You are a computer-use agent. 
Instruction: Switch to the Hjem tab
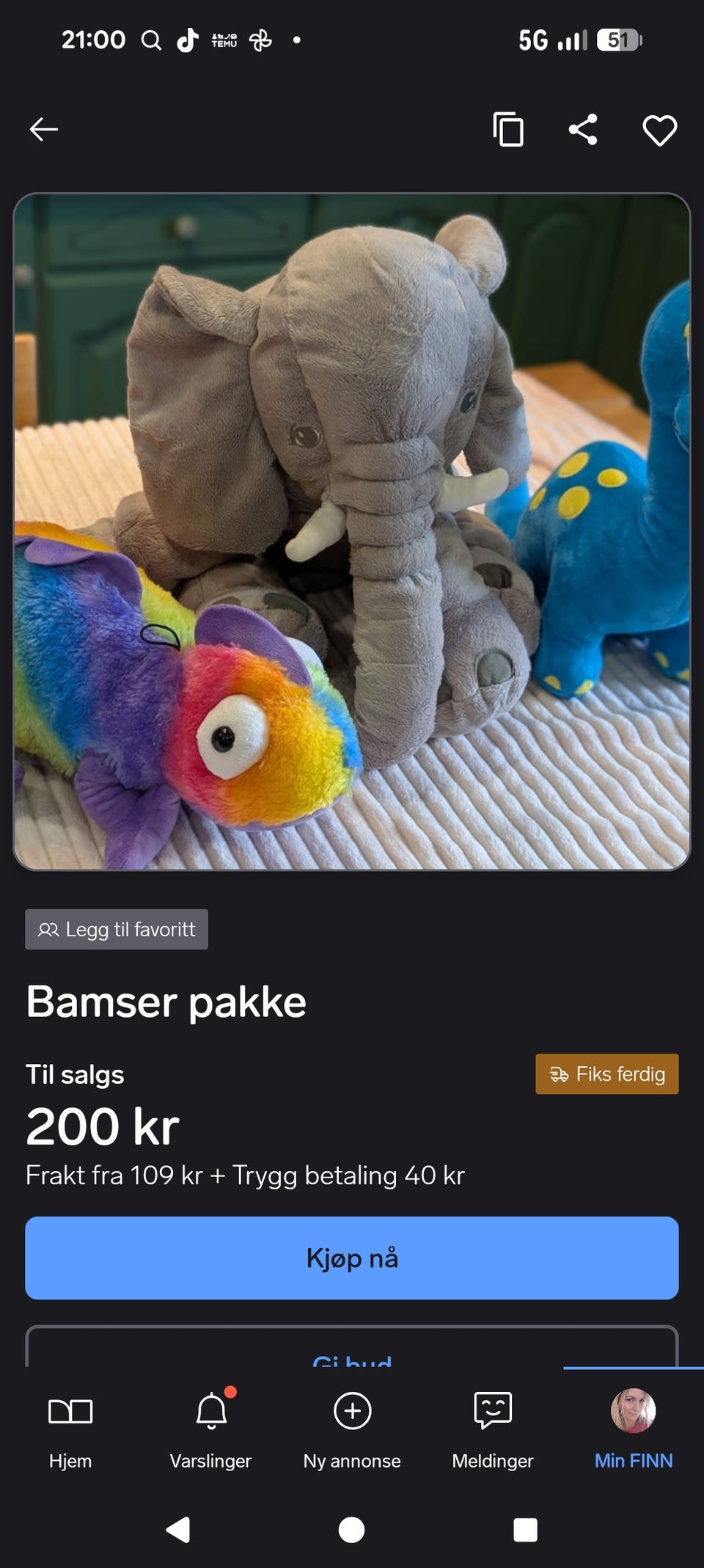pos(70,1430)
